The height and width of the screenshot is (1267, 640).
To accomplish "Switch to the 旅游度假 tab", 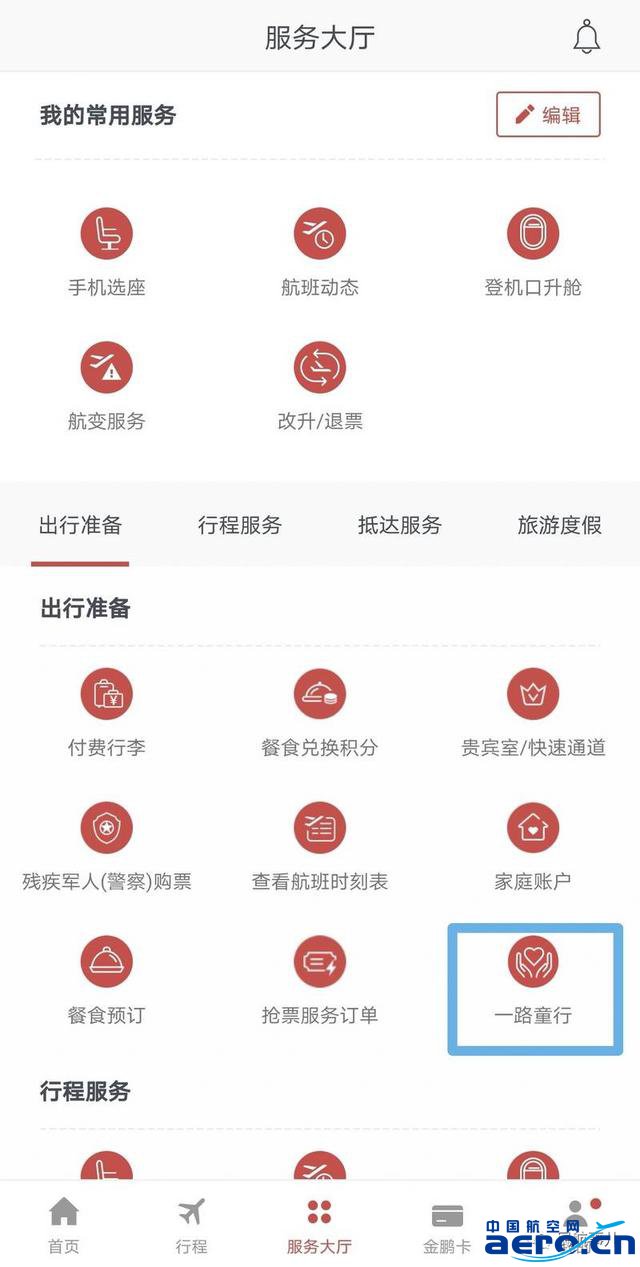I will (x=559, y=525).
